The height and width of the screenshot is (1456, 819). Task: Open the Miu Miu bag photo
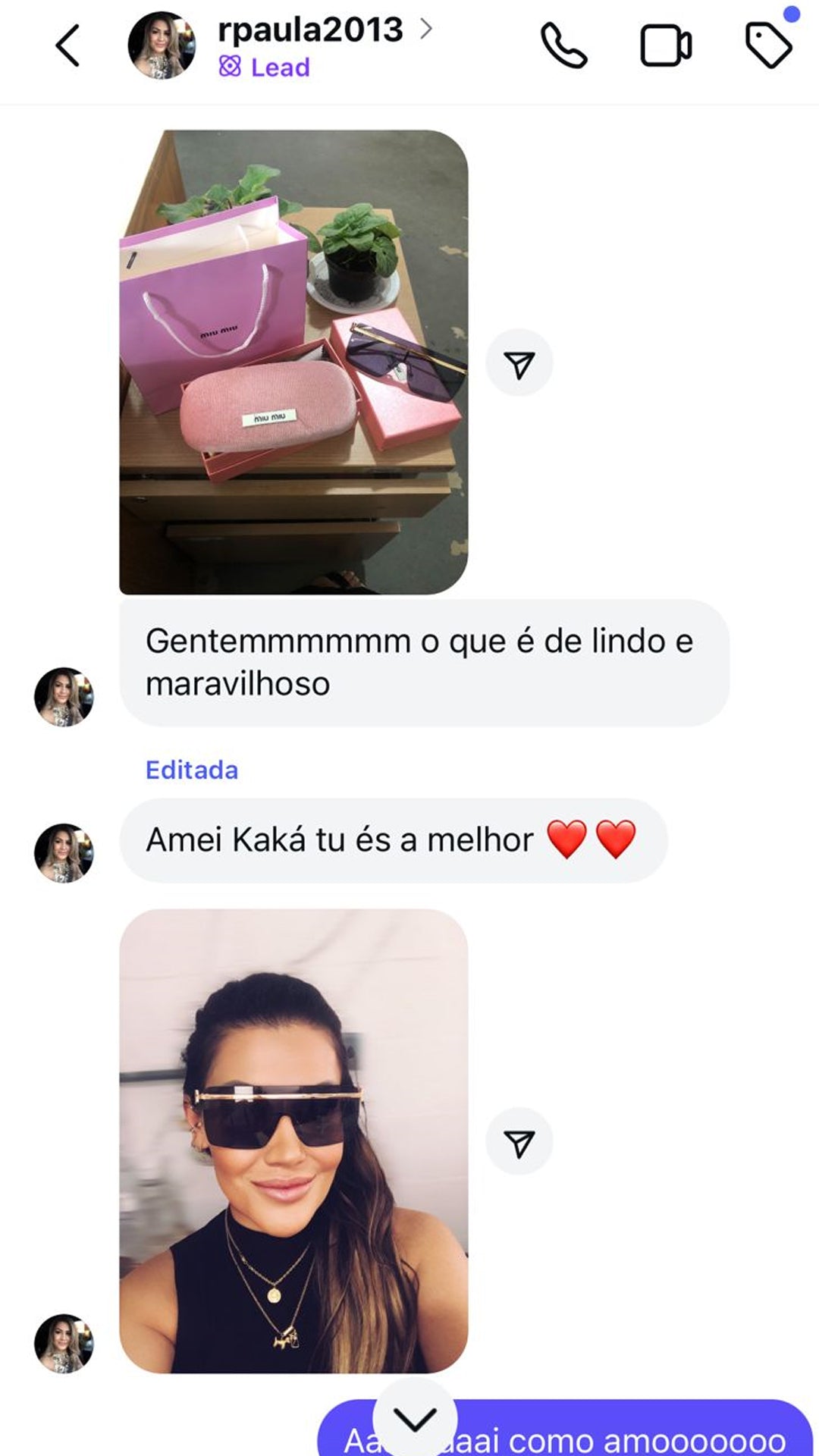pos(293,362)
